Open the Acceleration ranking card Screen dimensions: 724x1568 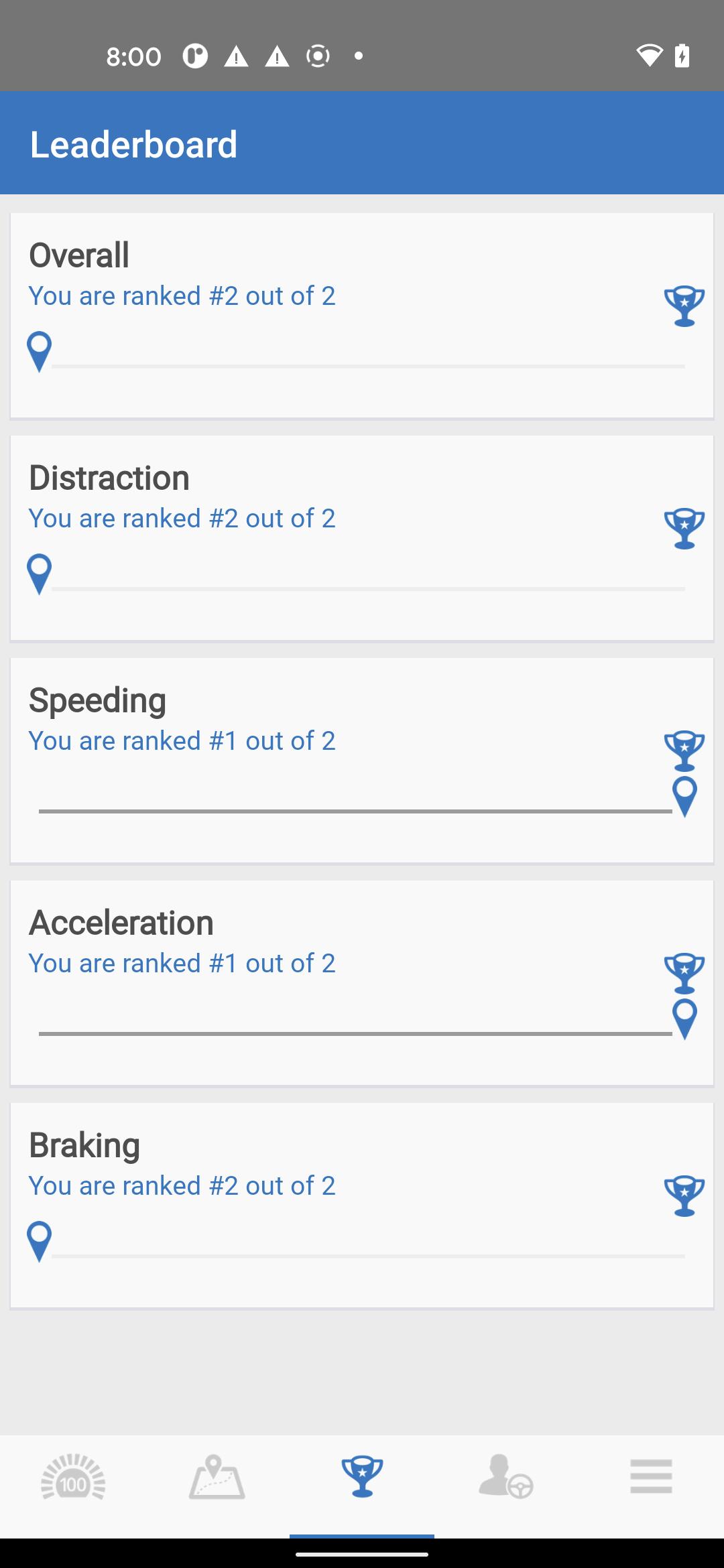tap(362, 983)
